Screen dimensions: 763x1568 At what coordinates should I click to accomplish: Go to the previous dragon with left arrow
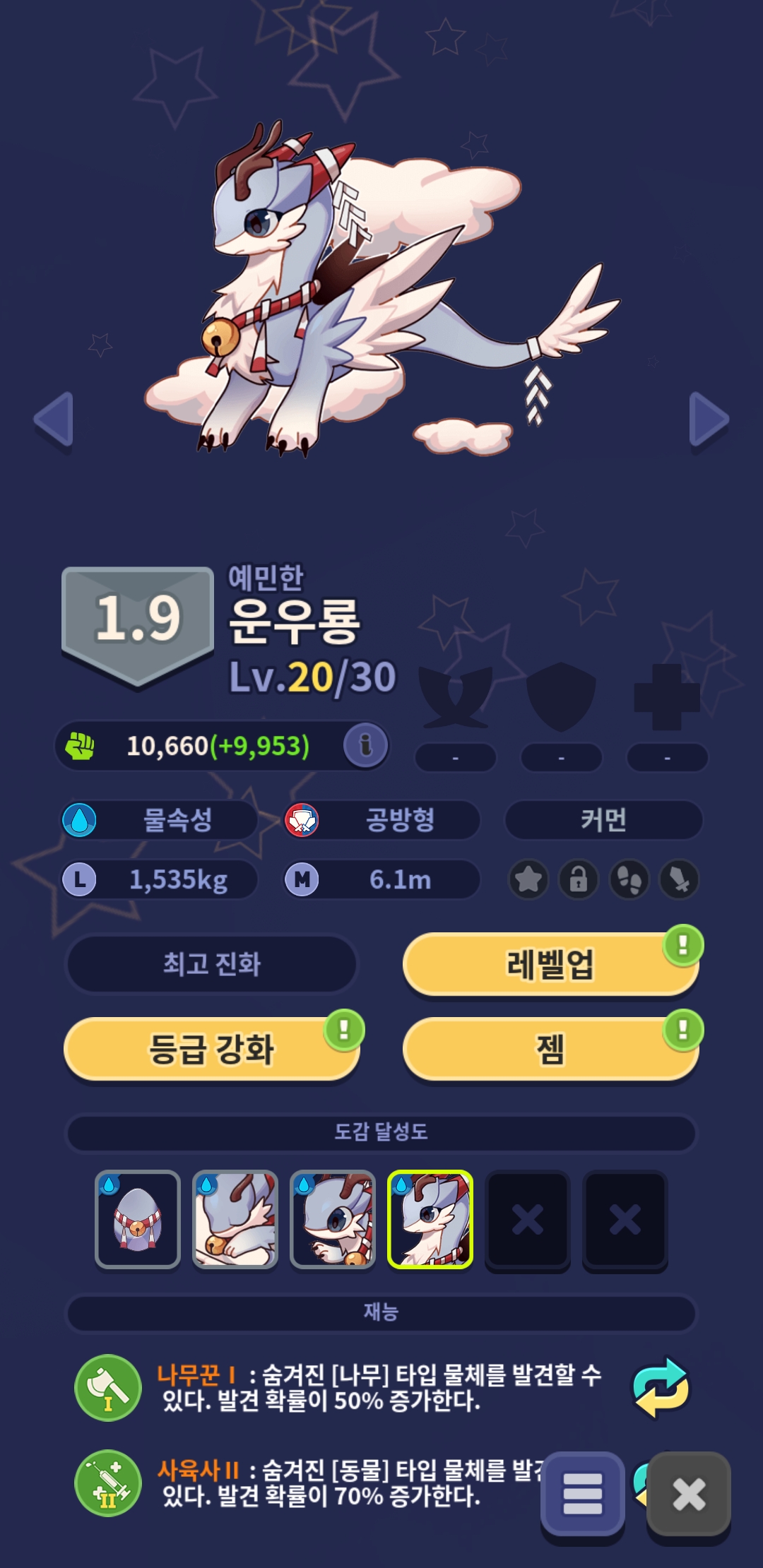pyautogui.click(x=54, y=420)
